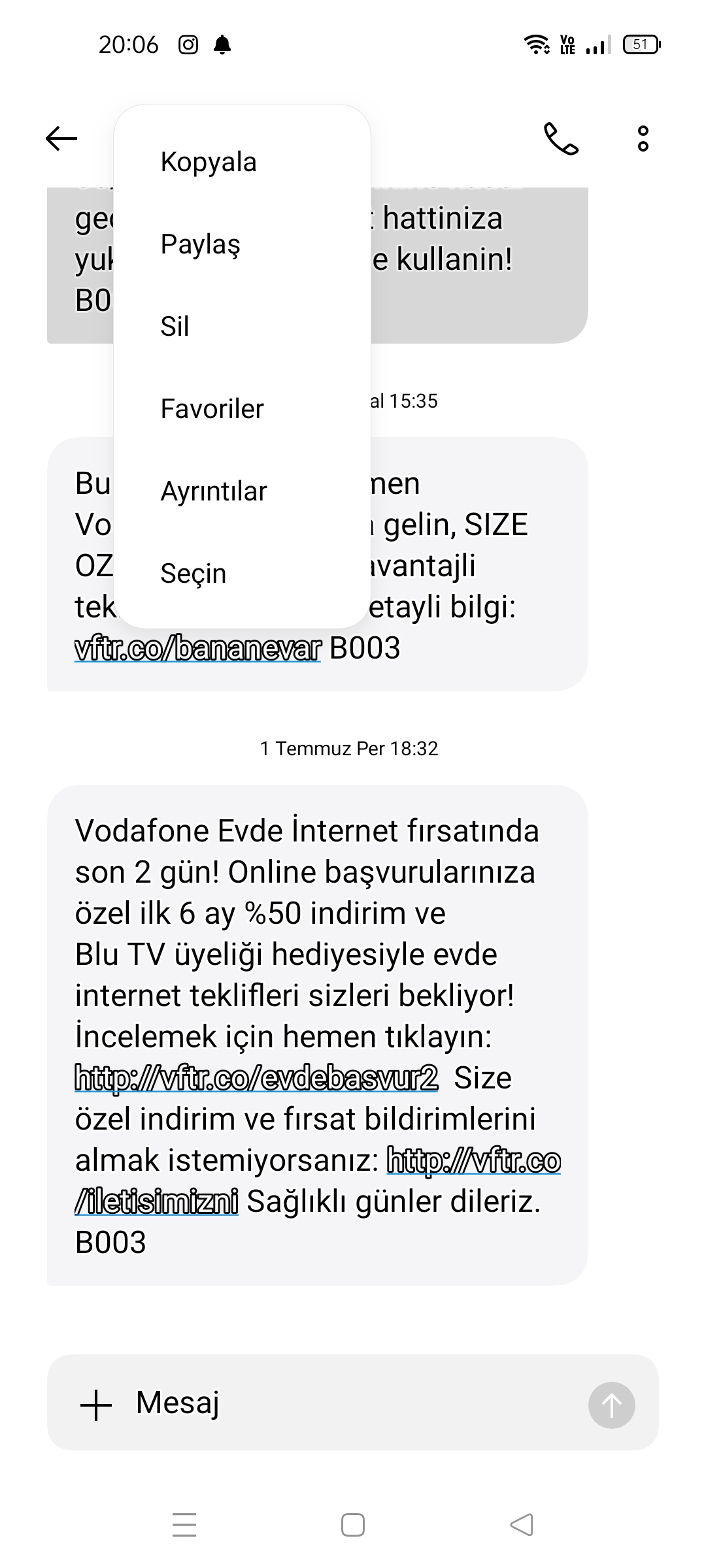Viewport: 706px width, 1568px height.
Task: Go back with the arrow icon
Action: point(61,139)
